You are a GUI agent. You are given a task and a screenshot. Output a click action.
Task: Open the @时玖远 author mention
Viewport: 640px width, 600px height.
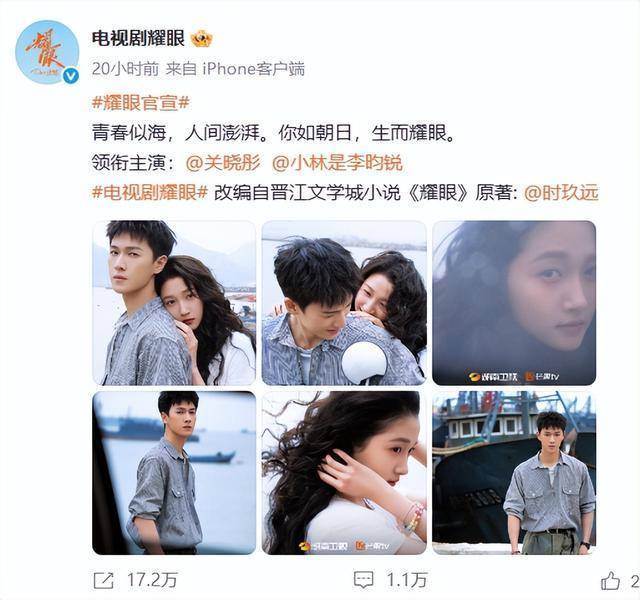coord(560,192)
